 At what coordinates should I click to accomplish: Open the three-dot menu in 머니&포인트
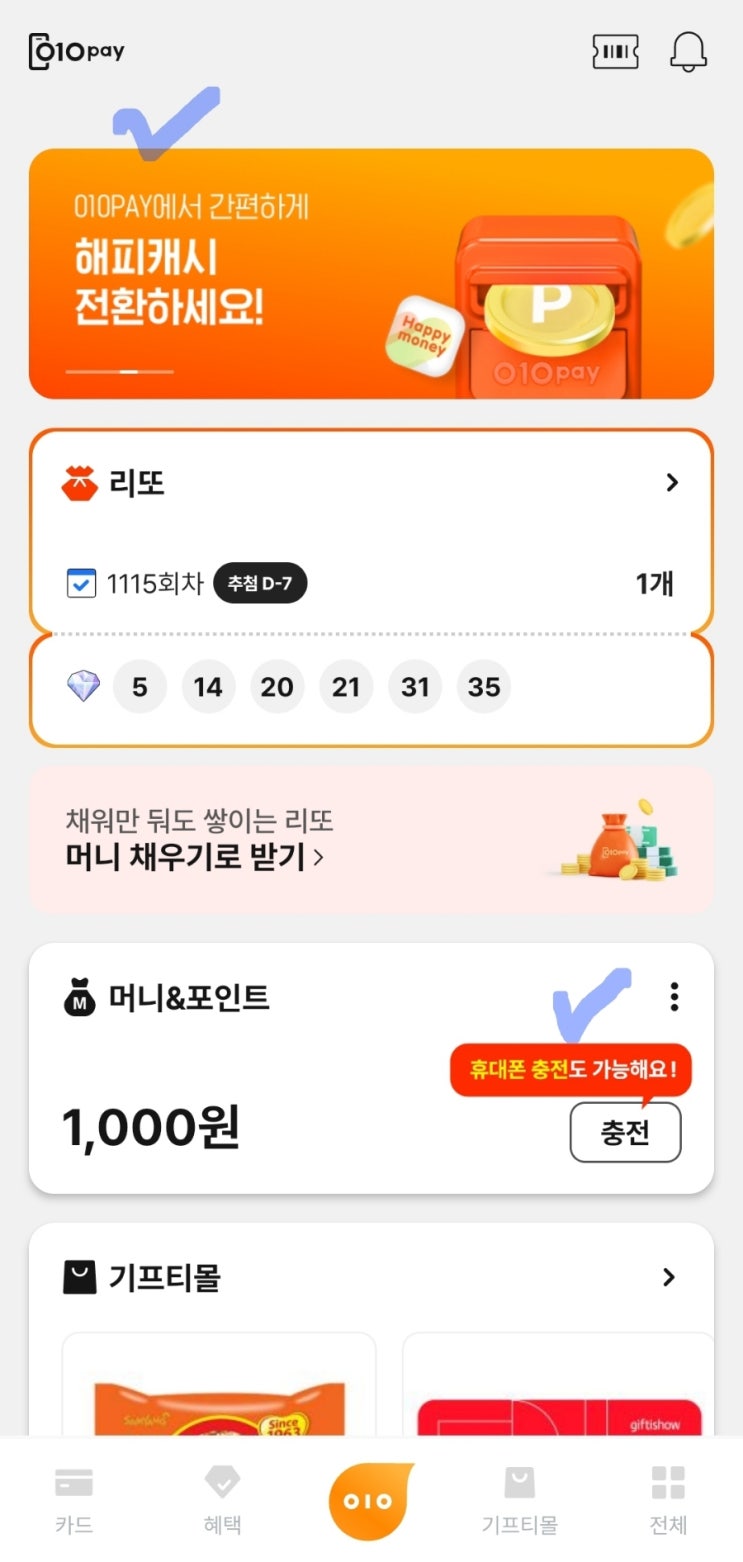pos(675,996)
